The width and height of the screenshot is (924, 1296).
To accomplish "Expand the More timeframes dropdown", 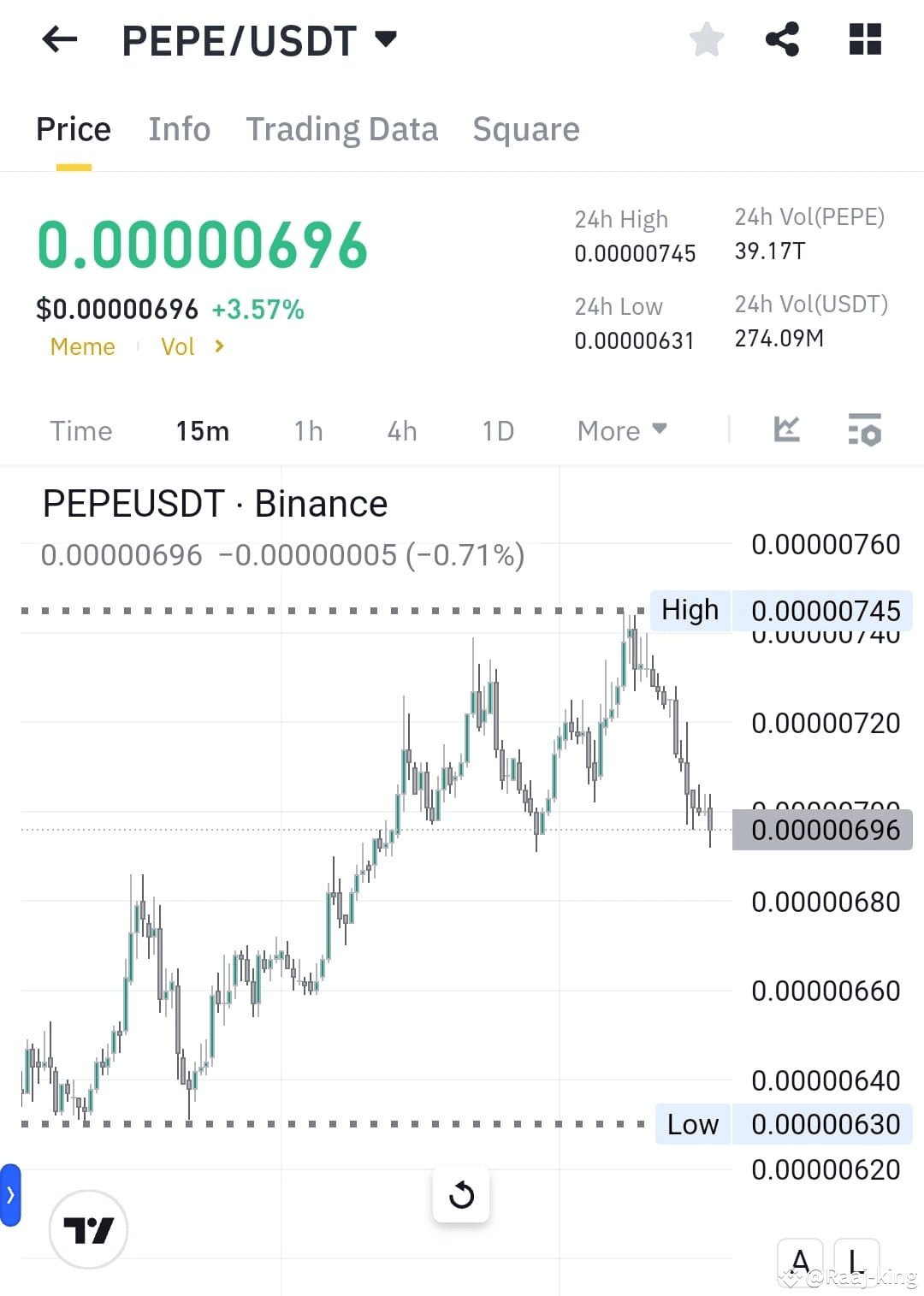I will click(x=622, y=430).
